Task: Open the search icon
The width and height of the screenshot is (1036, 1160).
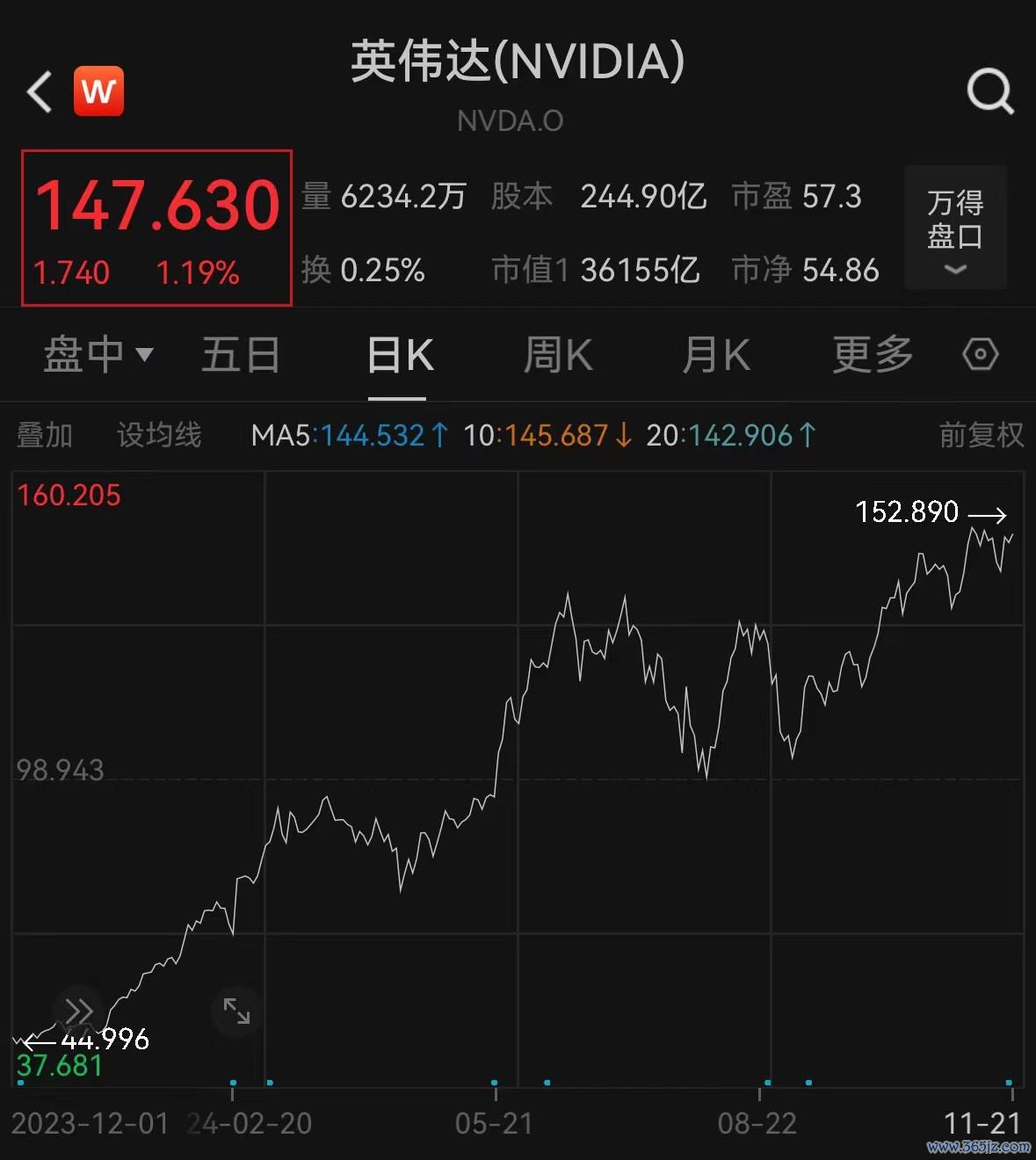Action: 990,91
